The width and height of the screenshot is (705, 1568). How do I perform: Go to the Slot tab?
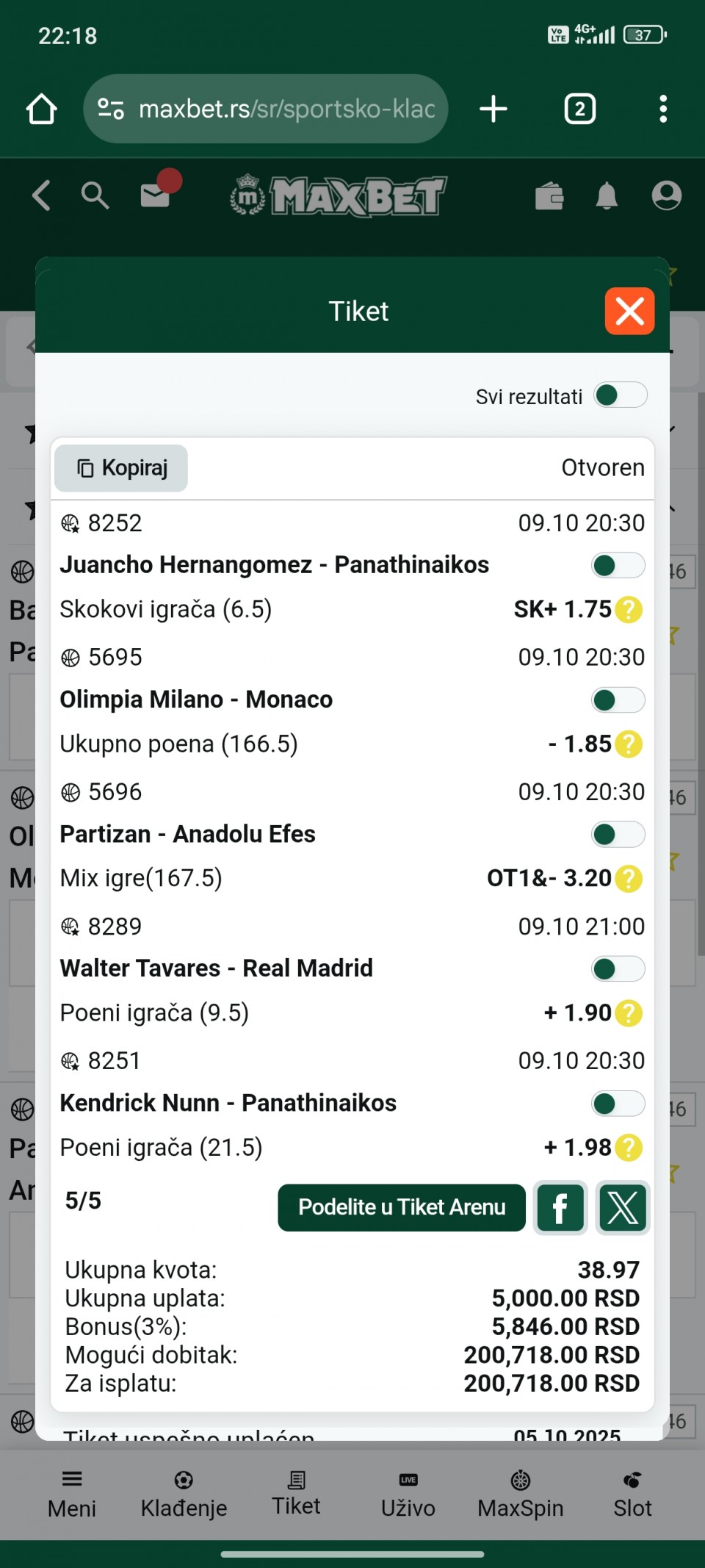click(632, 1495)
